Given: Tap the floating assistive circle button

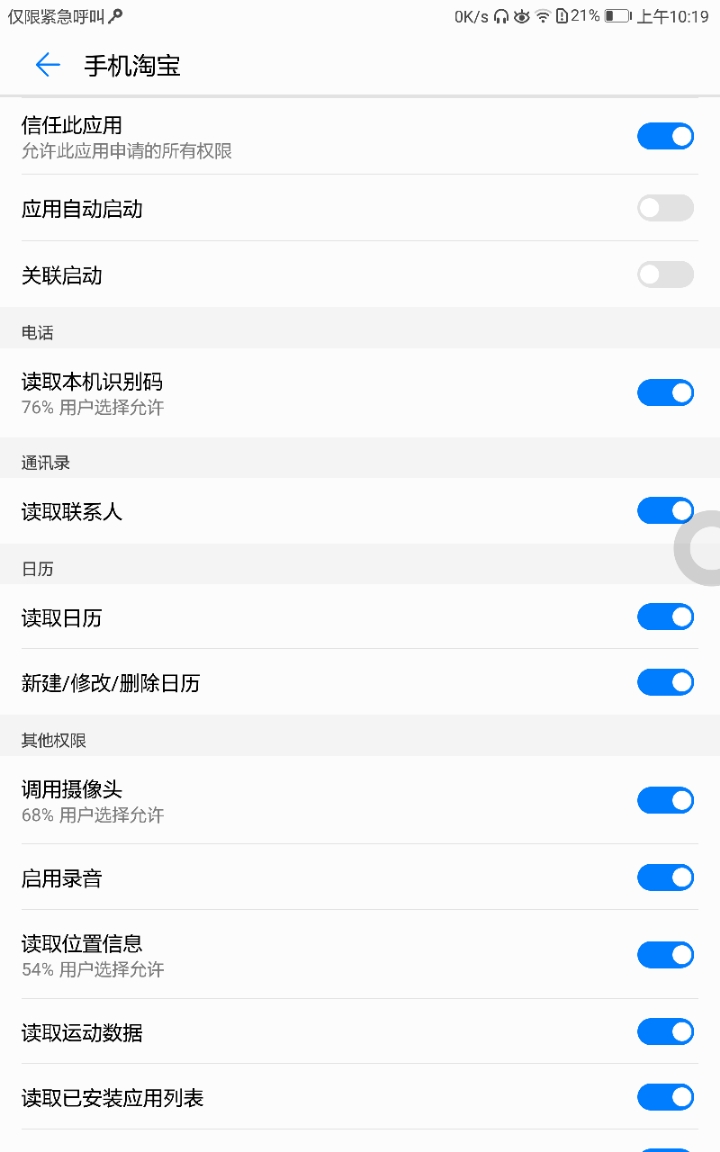Looking at the screenshot, I should pos(702,547).
